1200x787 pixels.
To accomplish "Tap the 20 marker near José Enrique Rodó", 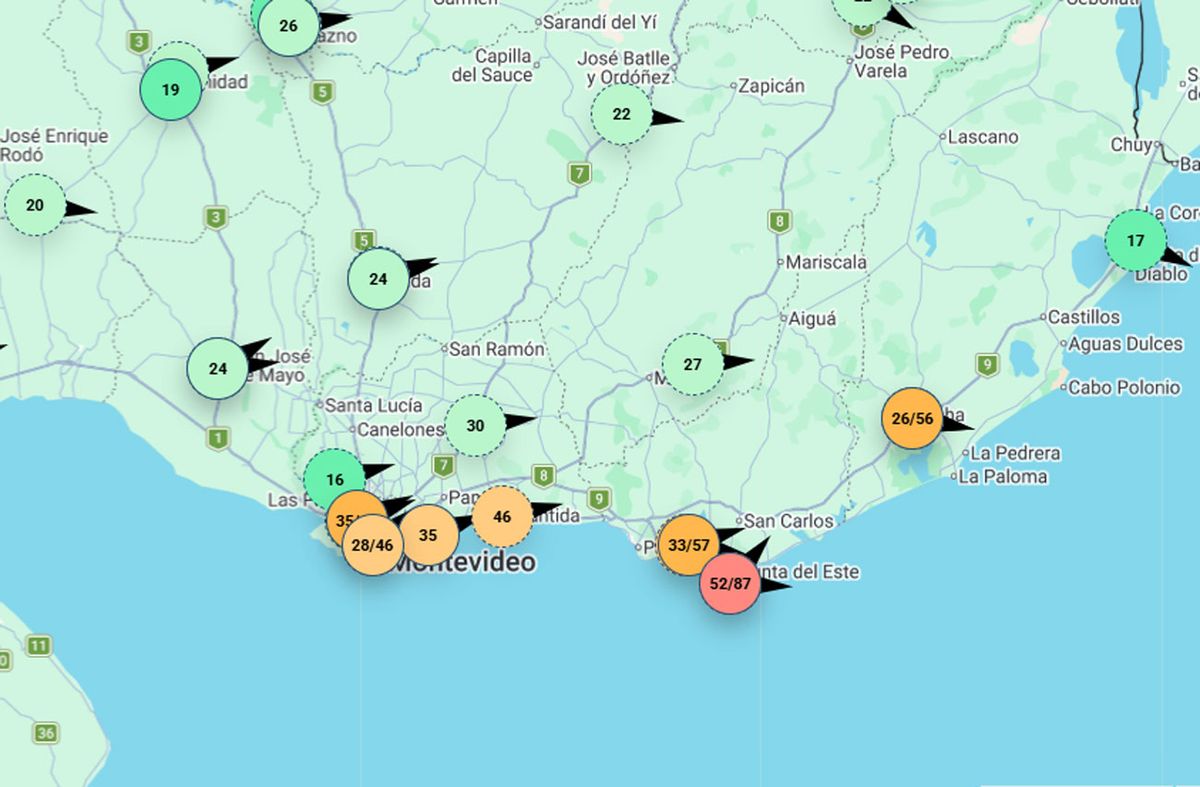I will pyautogui.click(x=35, y=205).
